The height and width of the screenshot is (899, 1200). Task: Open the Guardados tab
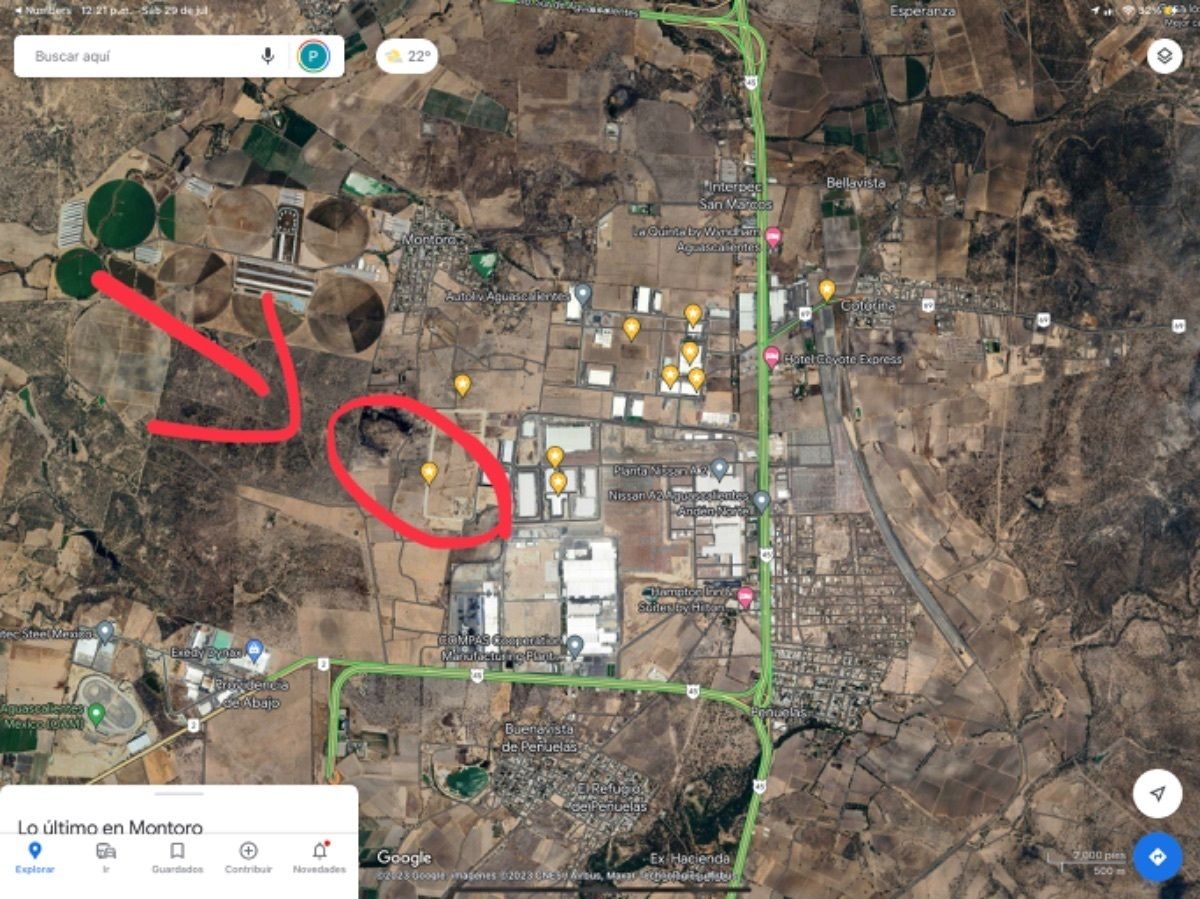(x=177, y=857)
